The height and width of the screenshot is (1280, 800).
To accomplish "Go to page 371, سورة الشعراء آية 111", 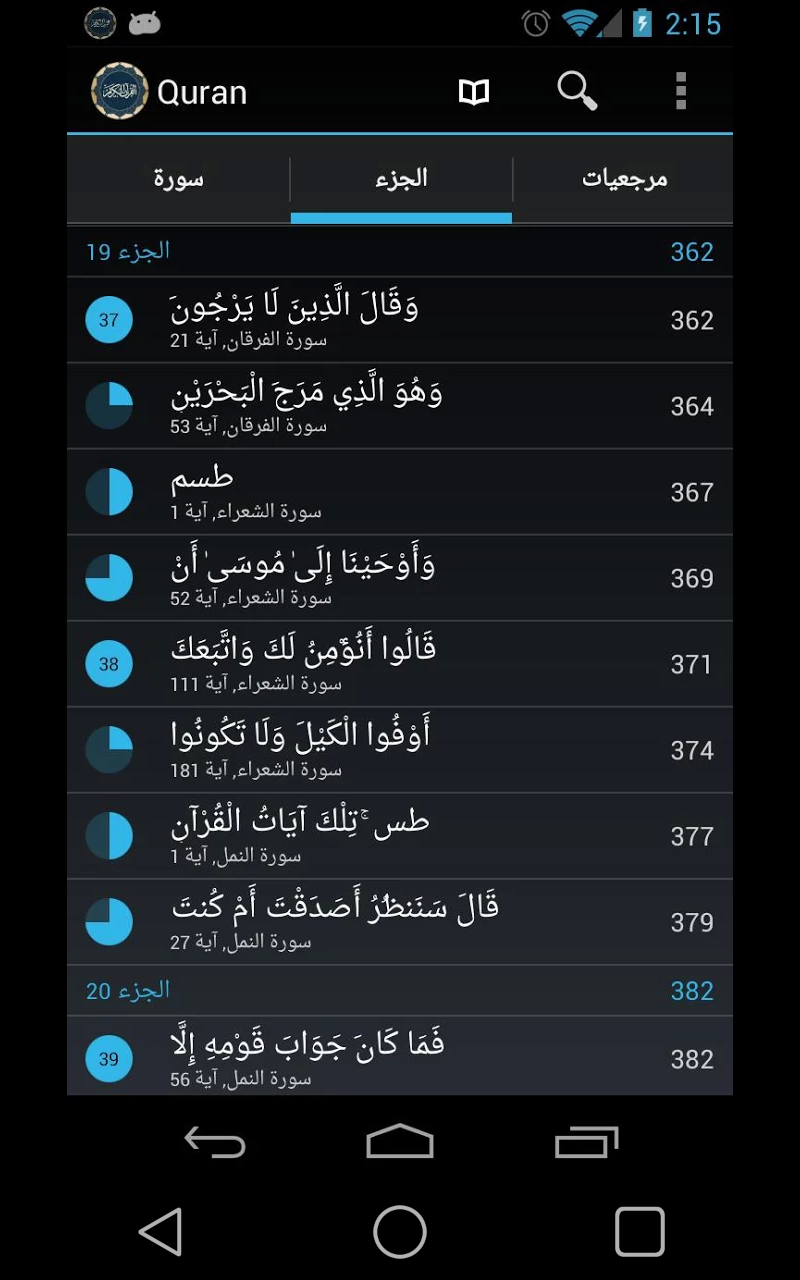I will pyautogui.click(x=400, y=664).
